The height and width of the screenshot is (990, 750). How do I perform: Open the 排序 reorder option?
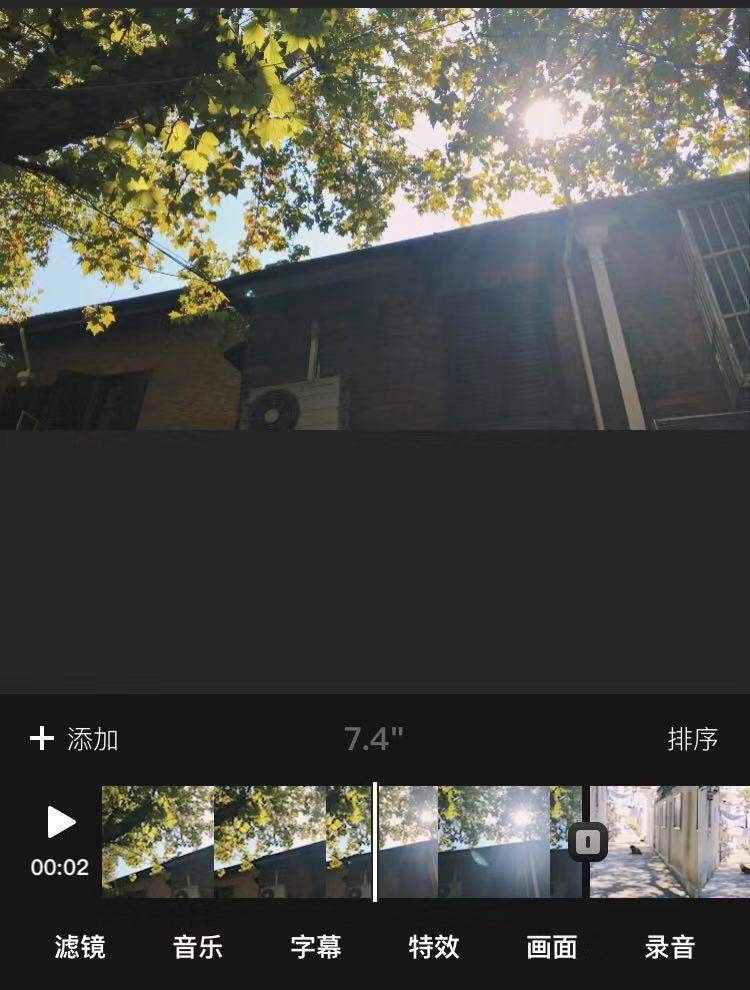(693, 739)
